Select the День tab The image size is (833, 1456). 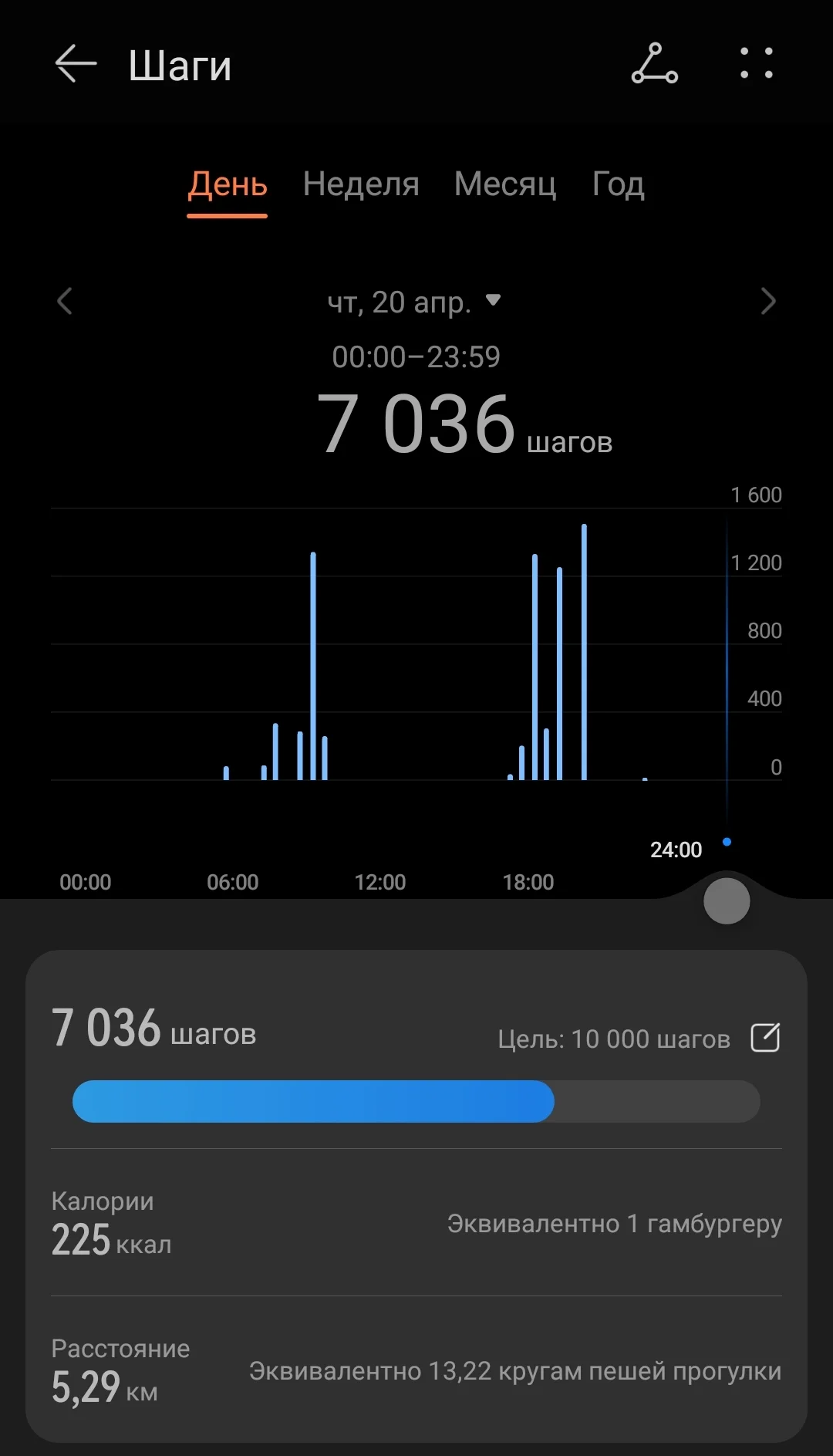pos(228,184)
